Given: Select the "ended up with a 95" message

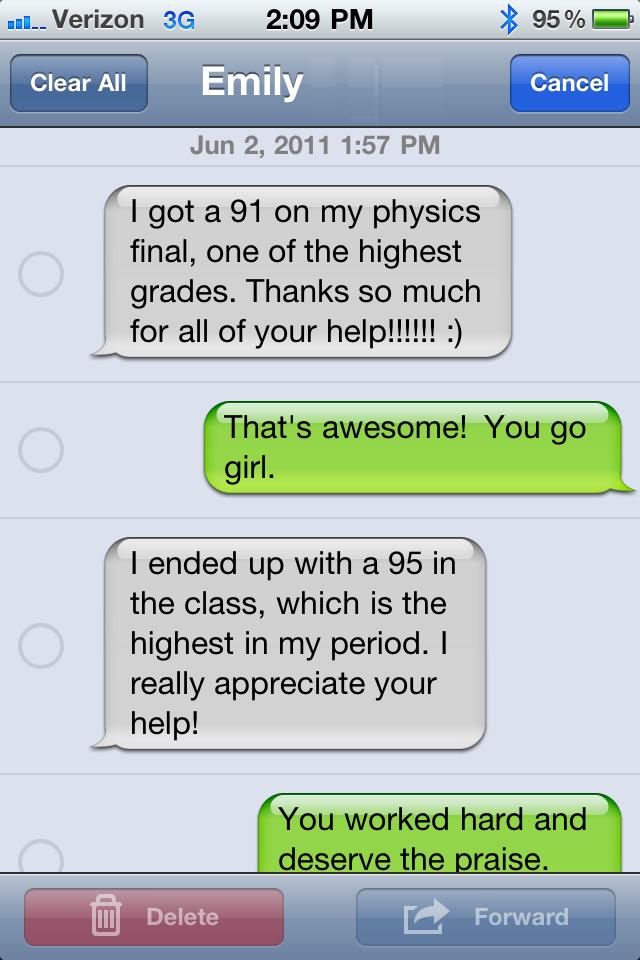Looking at the screenshot, I should click(41, 645).
